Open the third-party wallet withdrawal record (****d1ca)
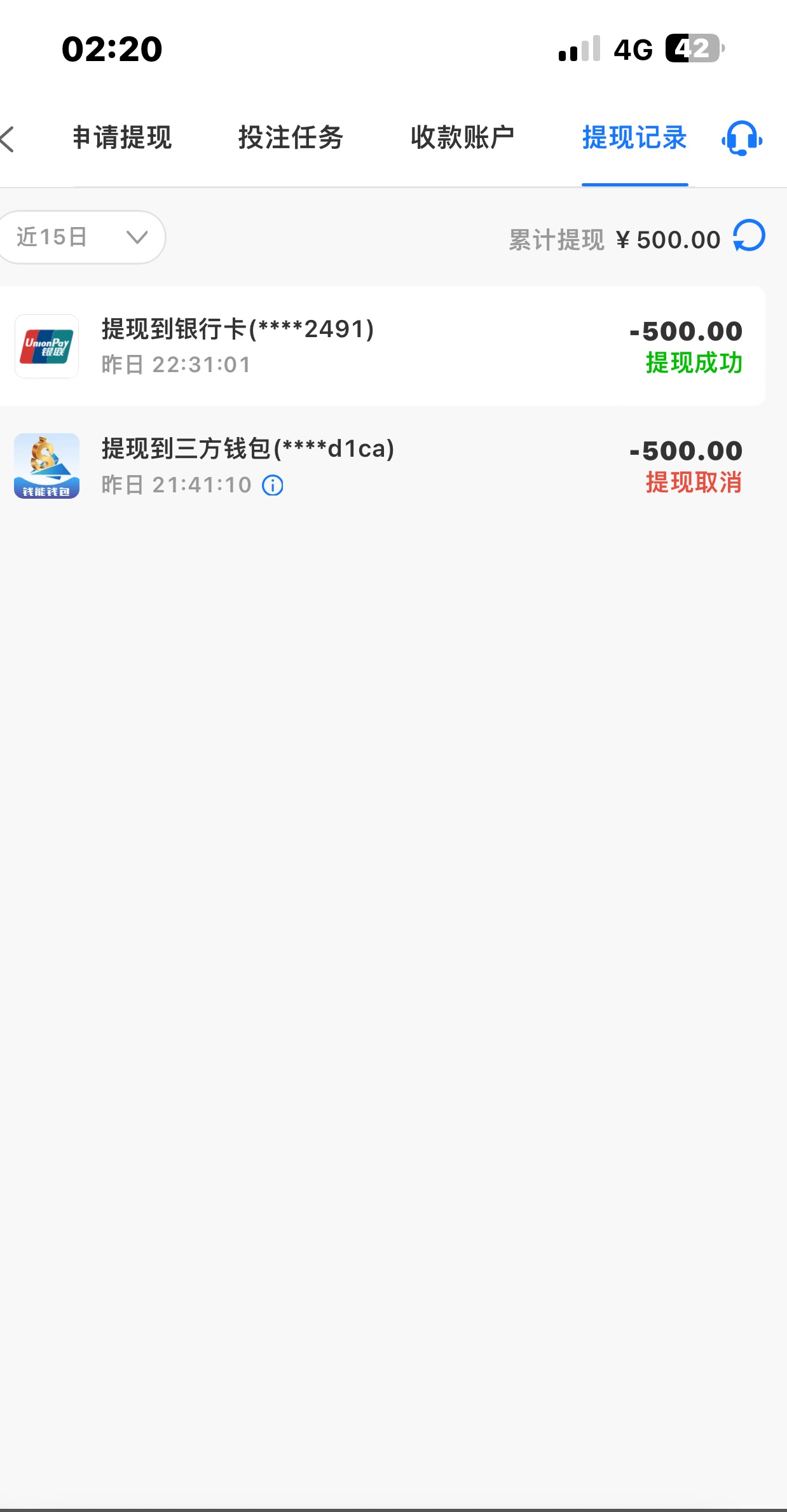 [x=381, y=466]
